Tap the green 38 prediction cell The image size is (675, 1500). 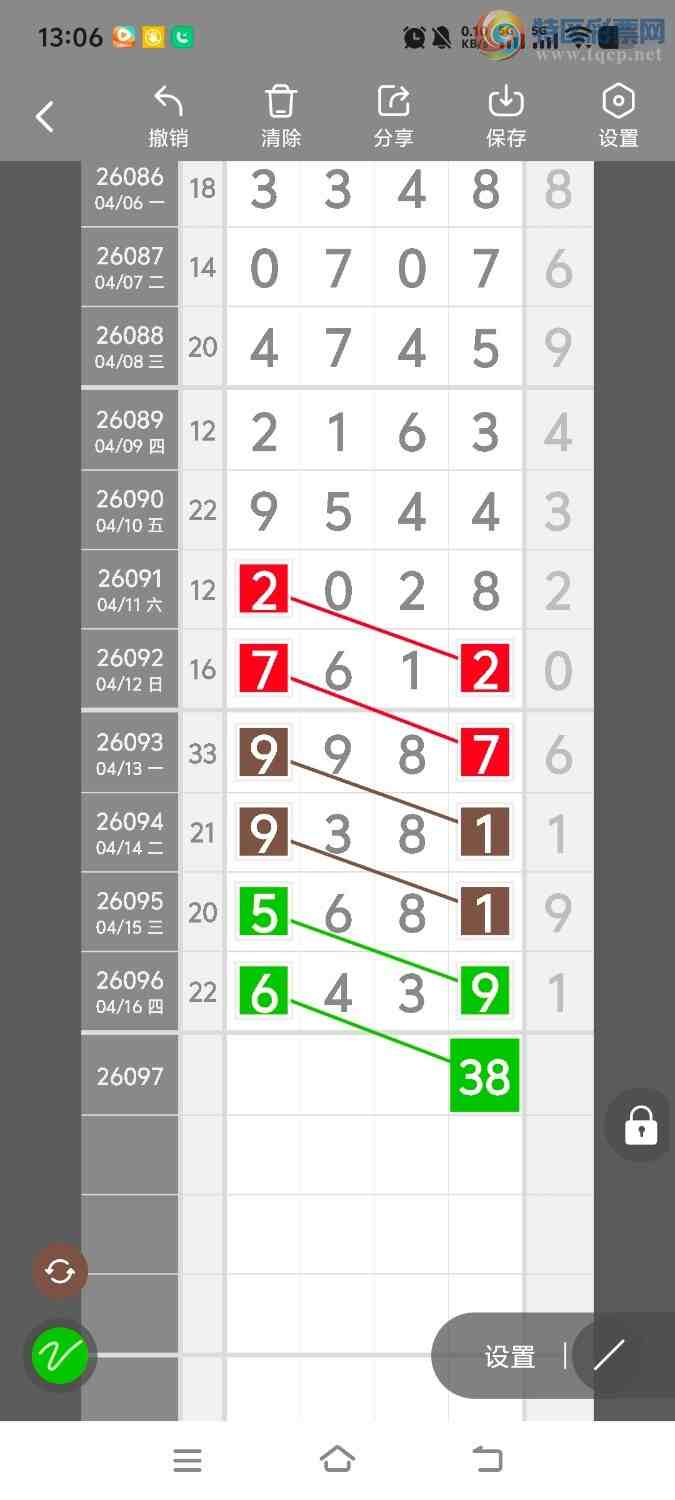[484, 1076]
